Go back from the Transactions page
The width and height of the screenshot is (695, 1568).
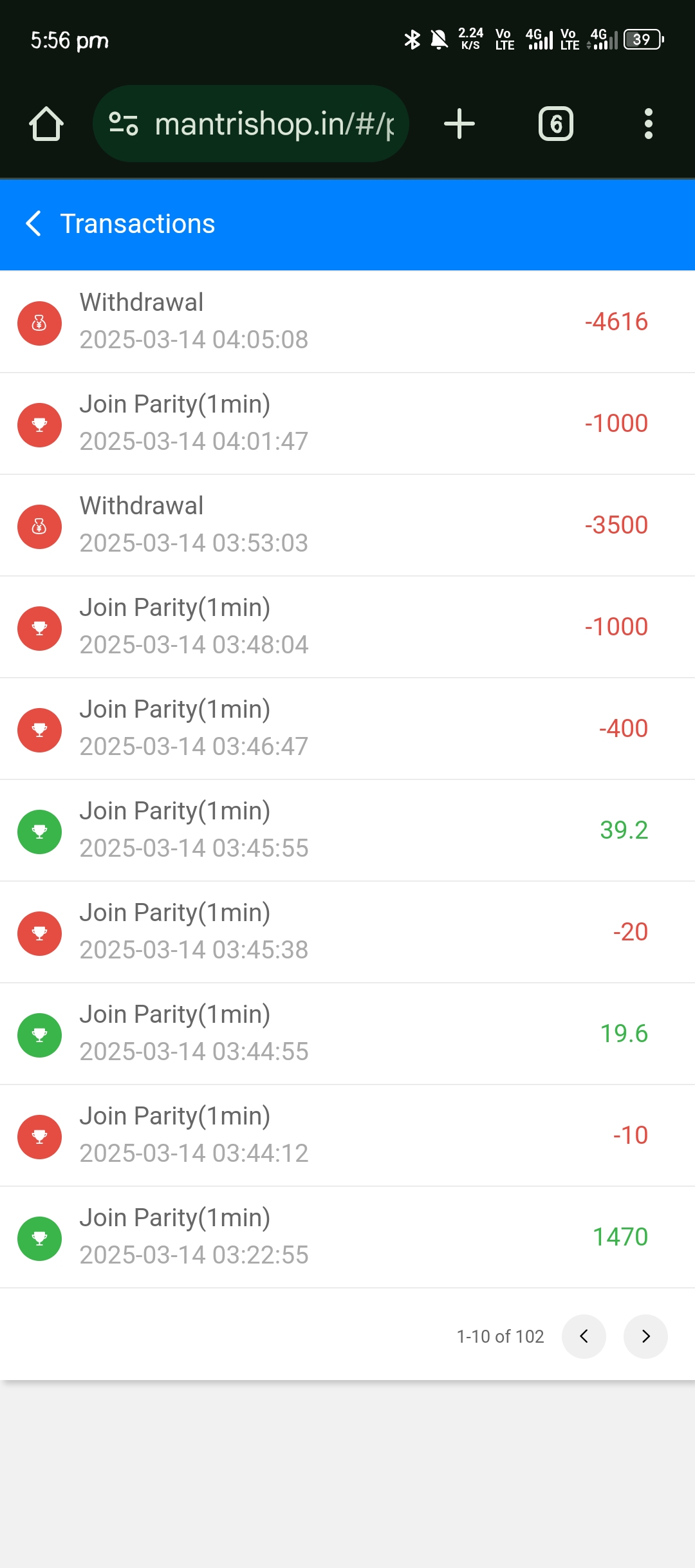coord(33,223)
